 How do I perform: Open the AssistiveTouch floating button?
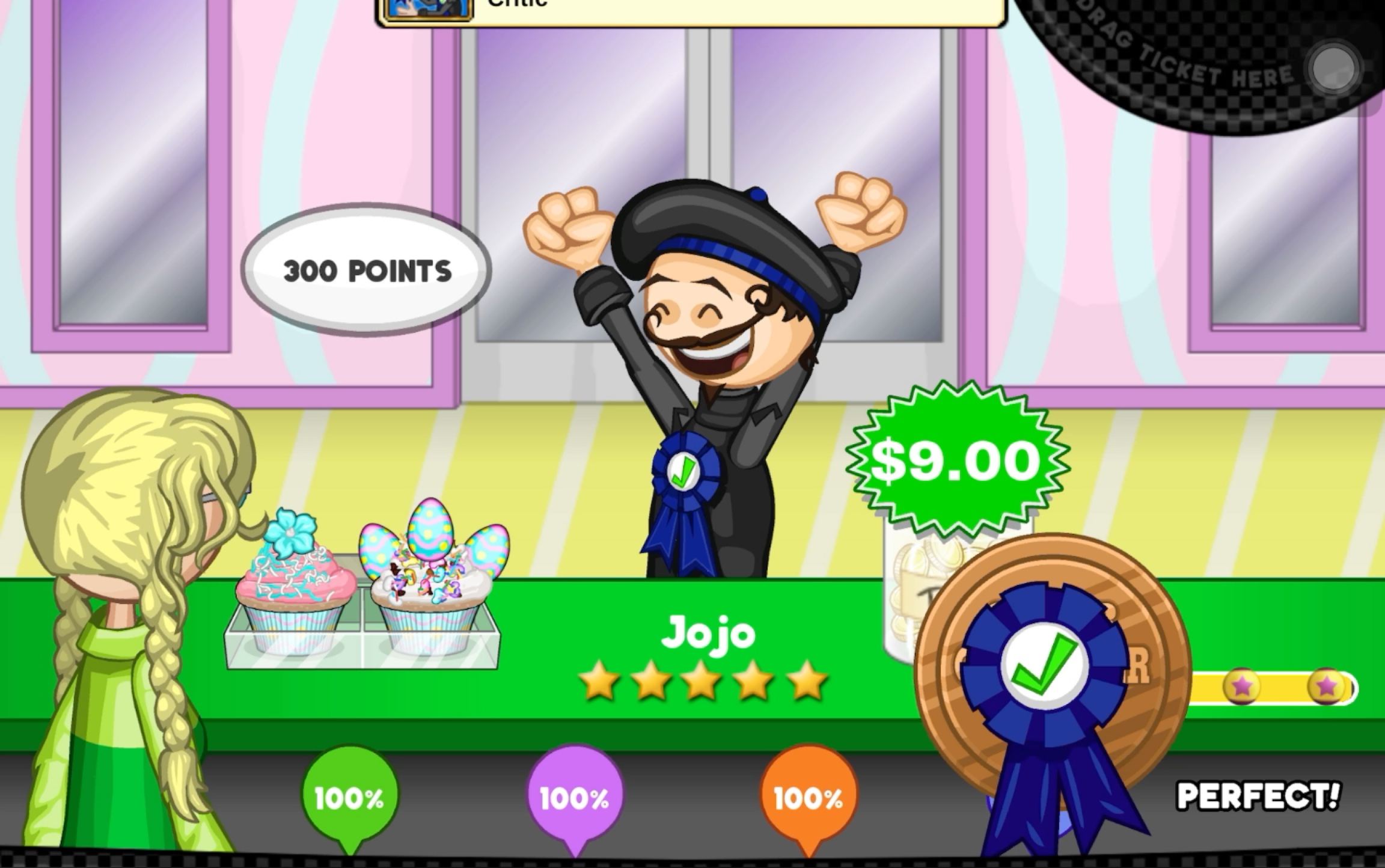tap(1334, 67)
